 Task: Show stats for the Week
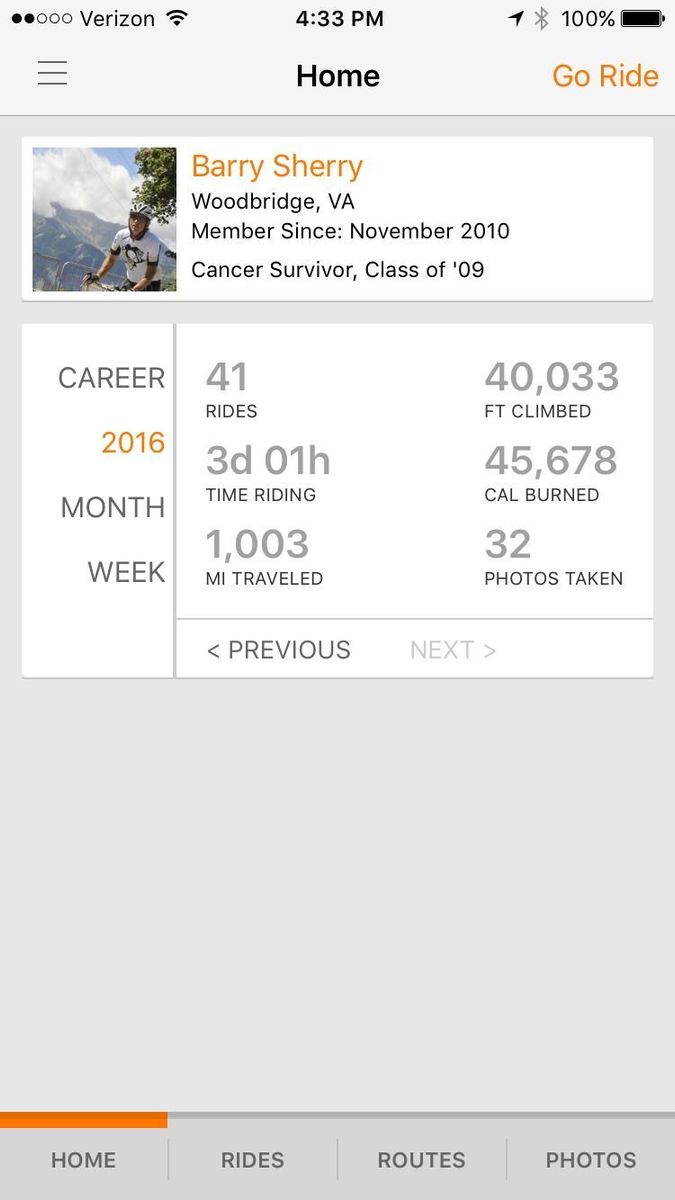(125, 572)
